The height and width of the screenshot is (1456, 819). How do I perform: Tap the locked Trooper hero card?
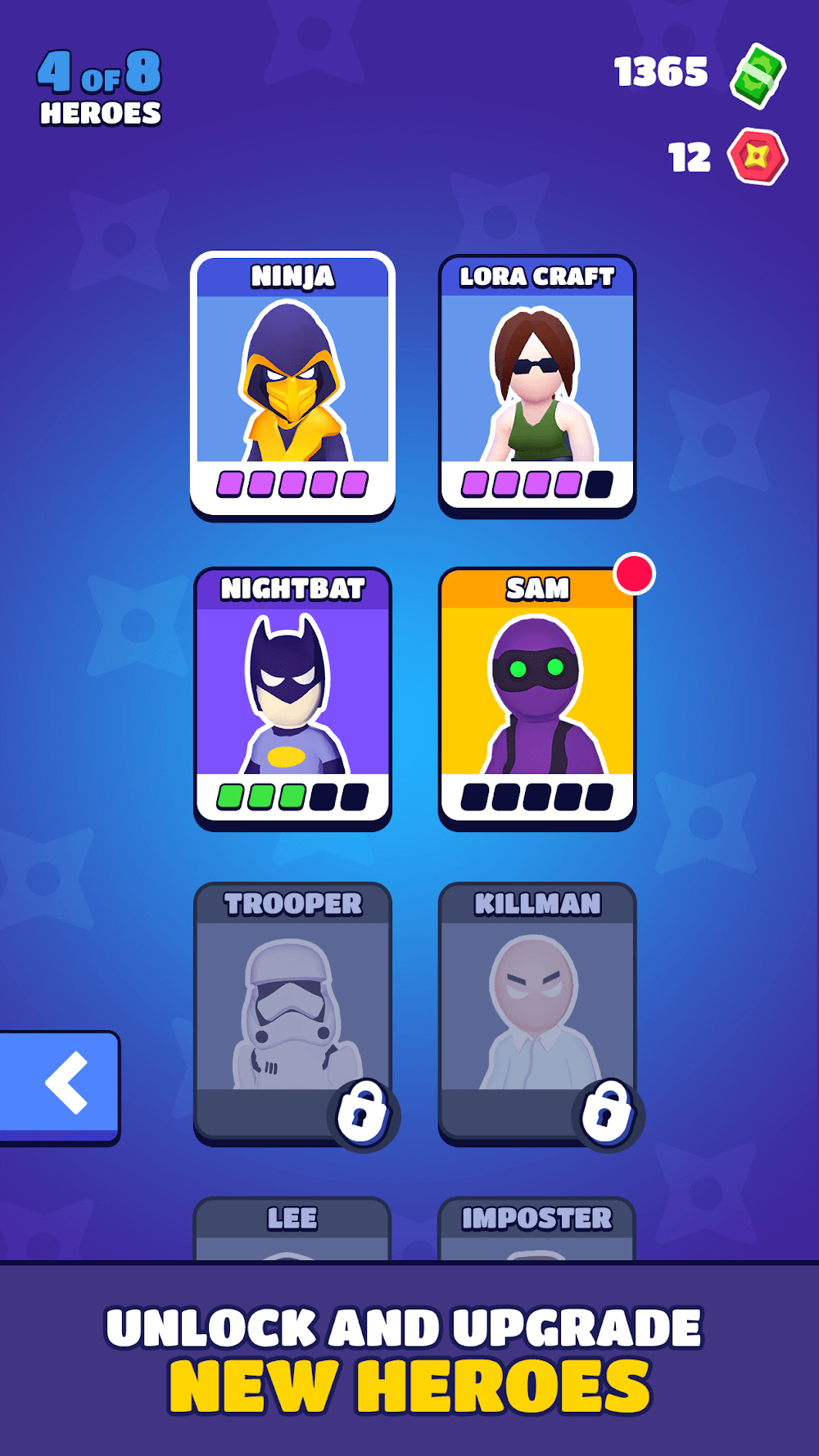pos(292,1012)
